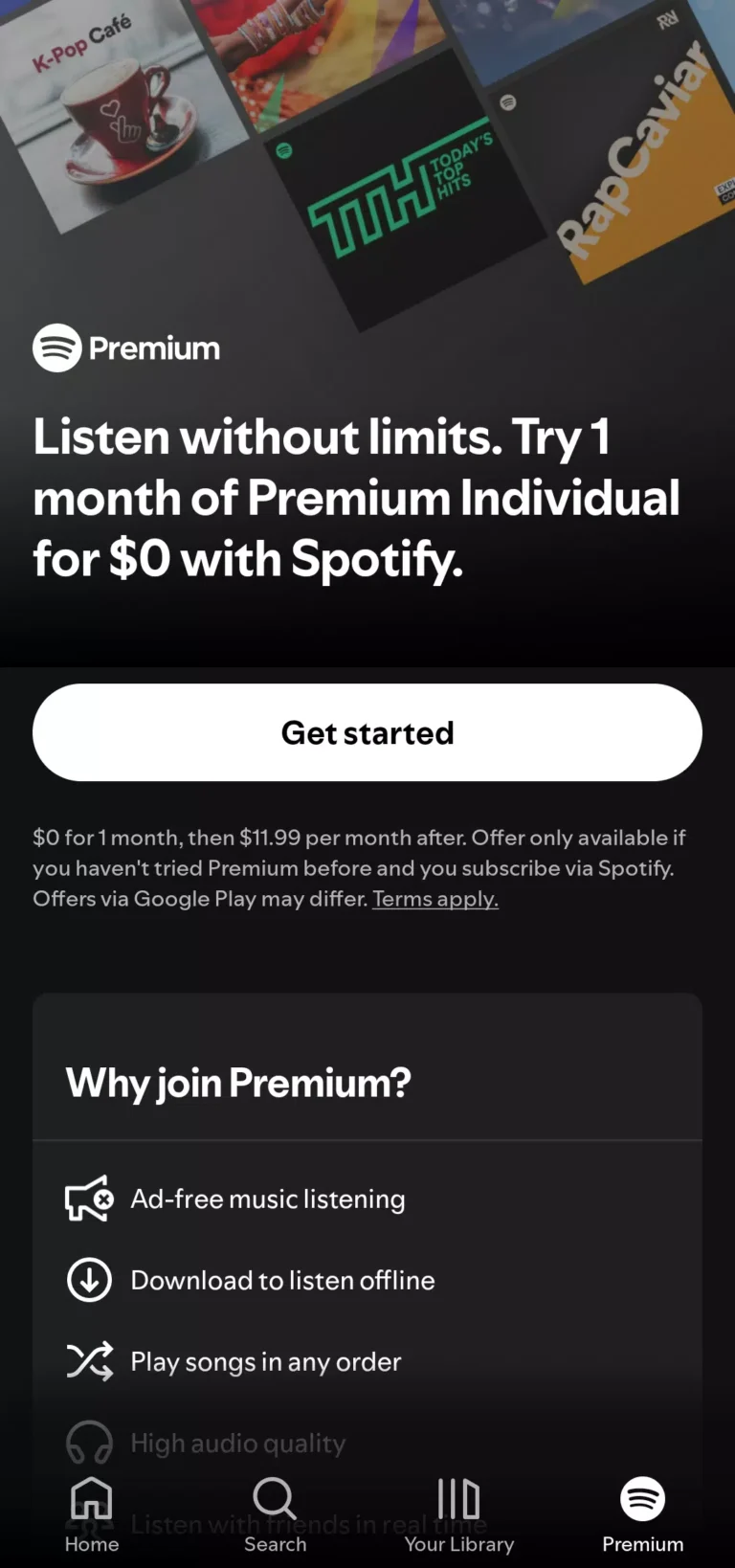Screen dimensions: 735x1568
Task: Tap the Home label in the navigation
Action: click(92, 1544)
